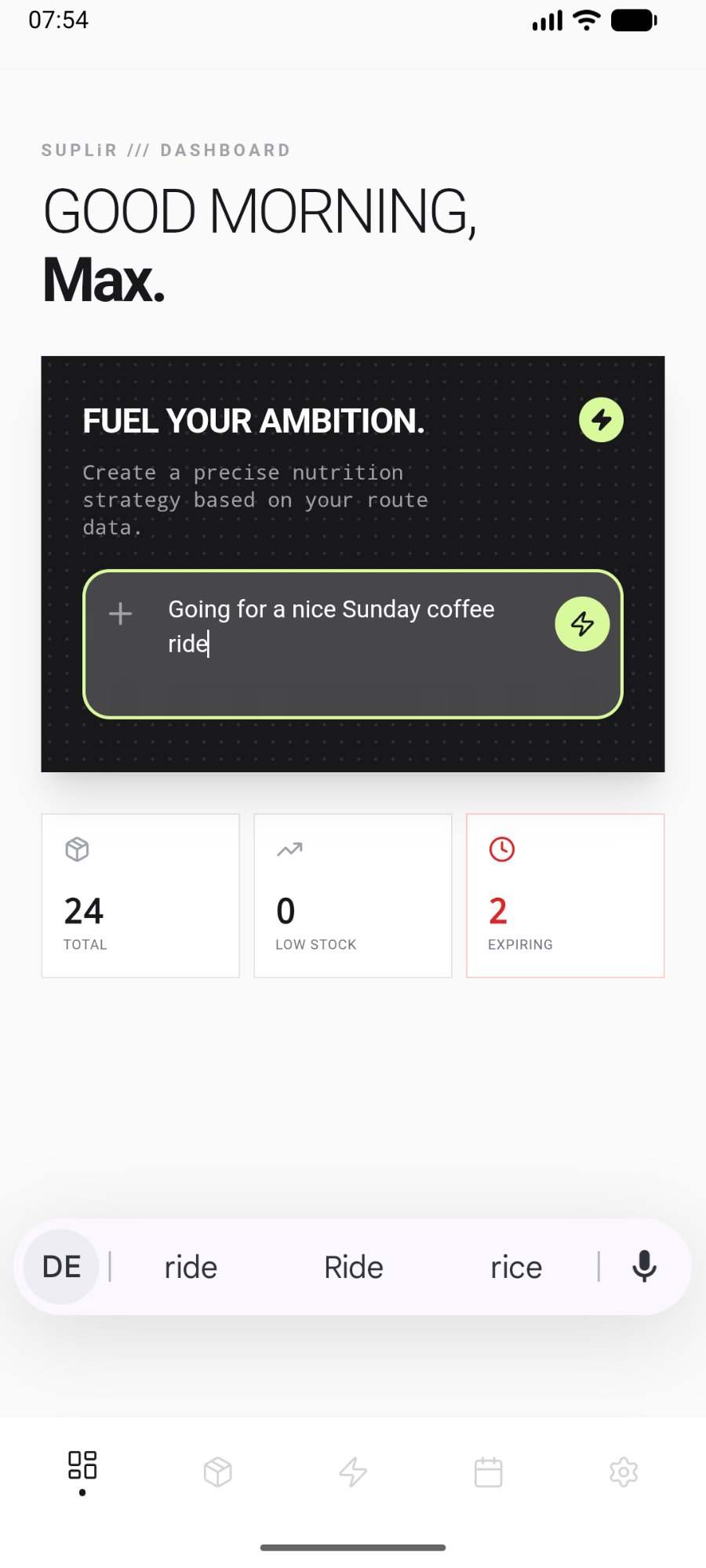Open the Expiring items card
Image resolution: width=706 pixels, height=1568 pixels.
[x=565, y=895]
